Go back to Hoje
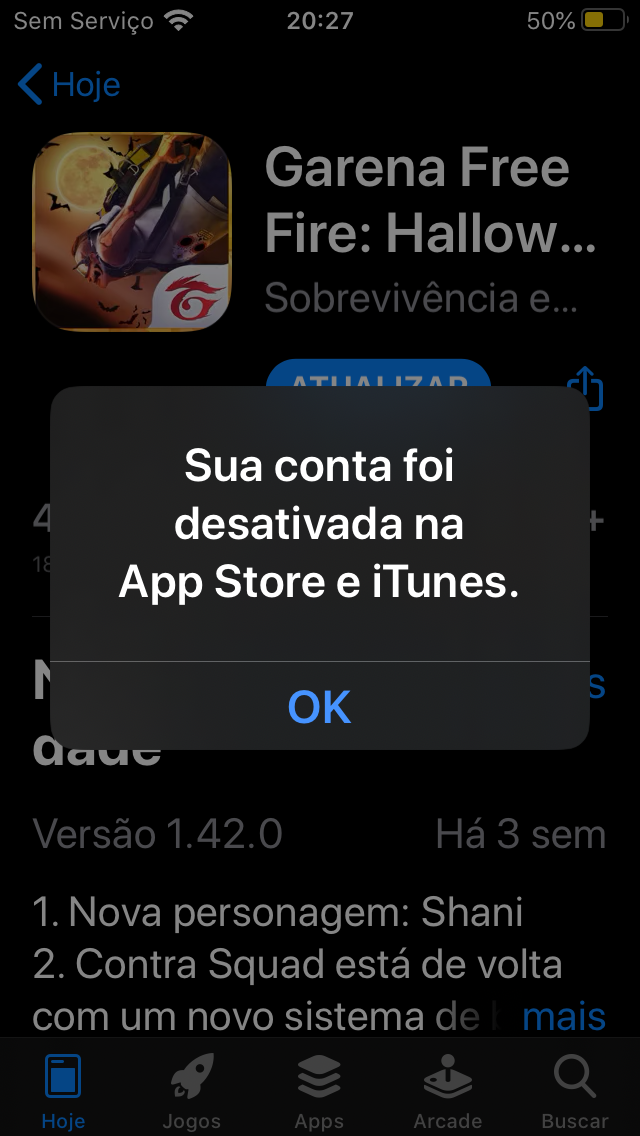 [x=70, y=85]
